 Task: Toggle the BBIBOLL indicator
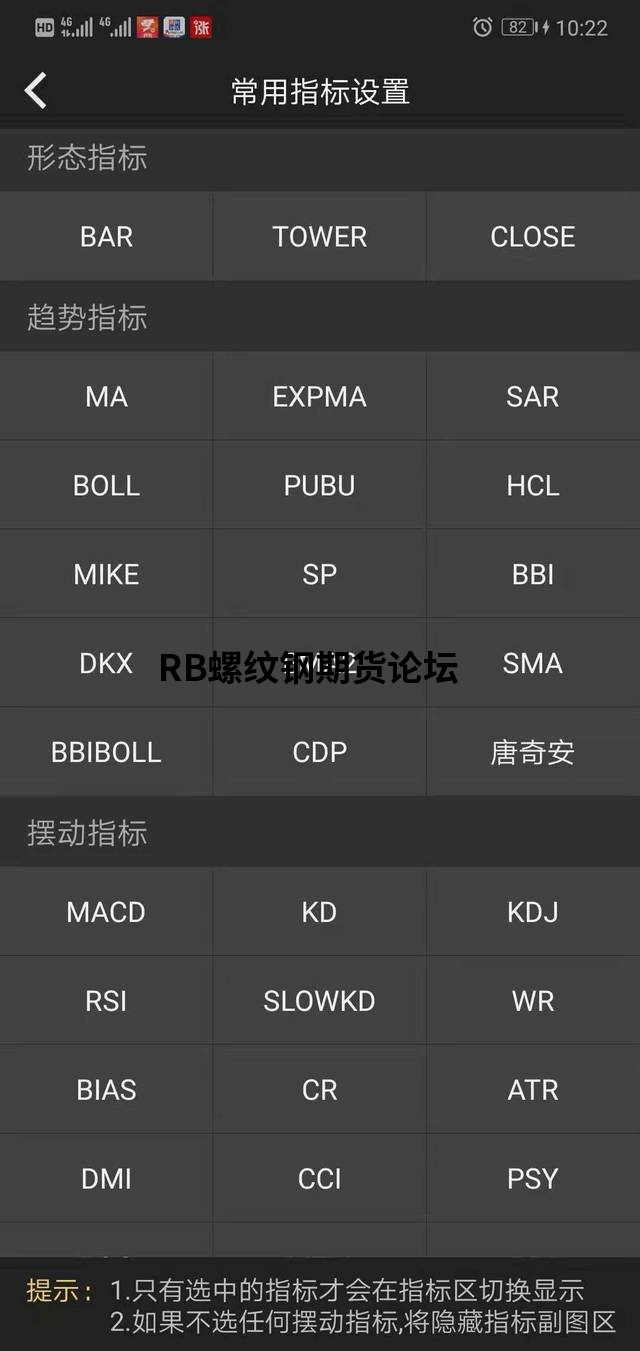(106, 752)
